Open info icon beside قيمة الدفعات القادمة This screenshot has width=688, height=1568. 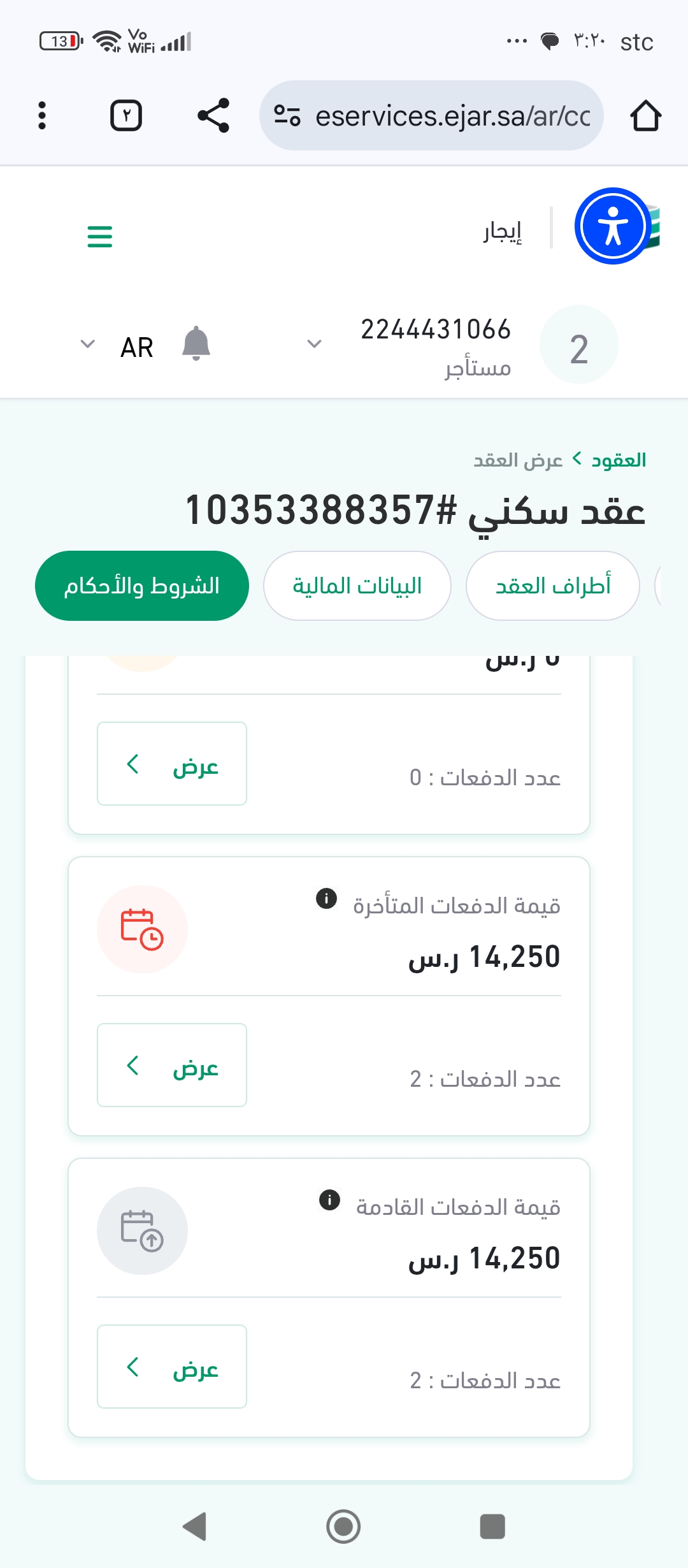(329, 1200)
